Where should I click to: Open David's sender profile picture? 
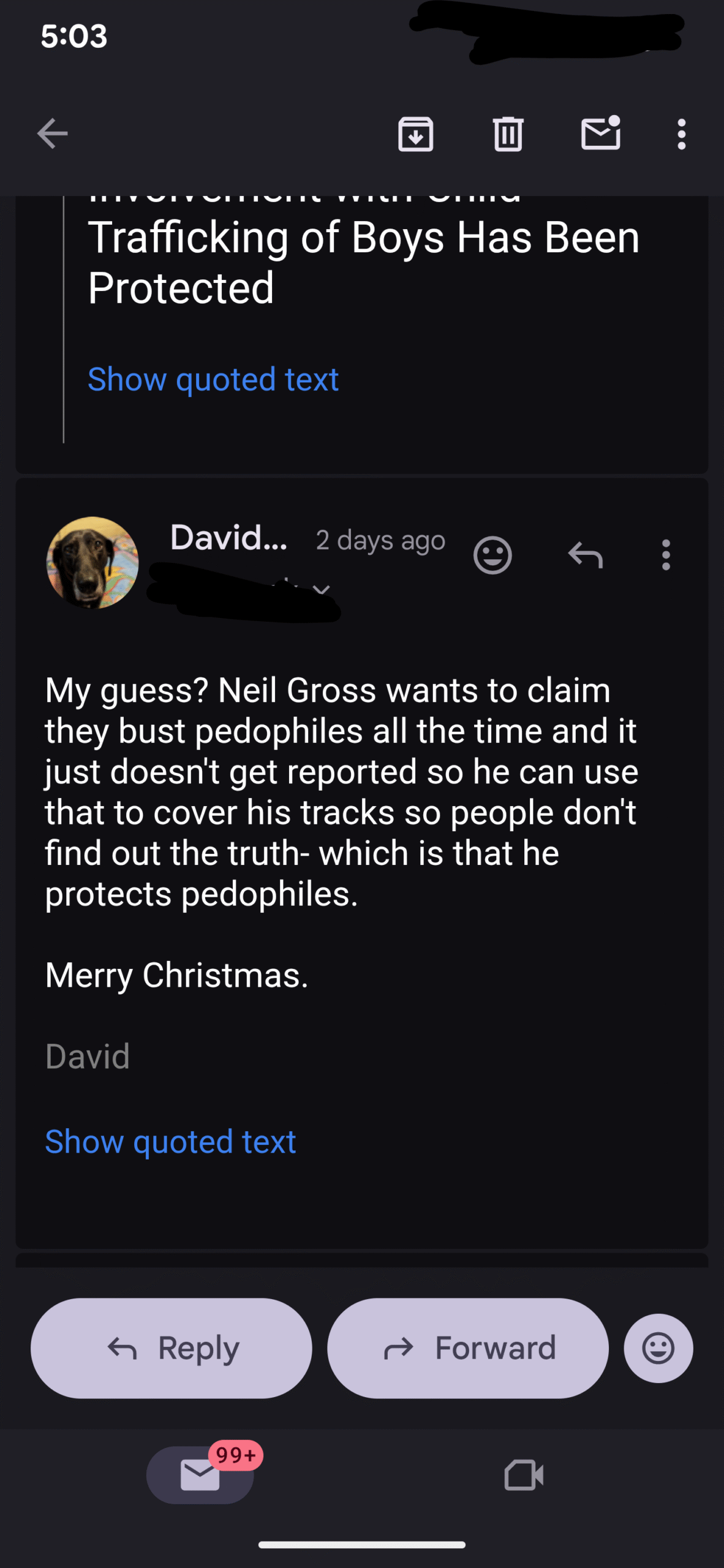pos(92,562)
